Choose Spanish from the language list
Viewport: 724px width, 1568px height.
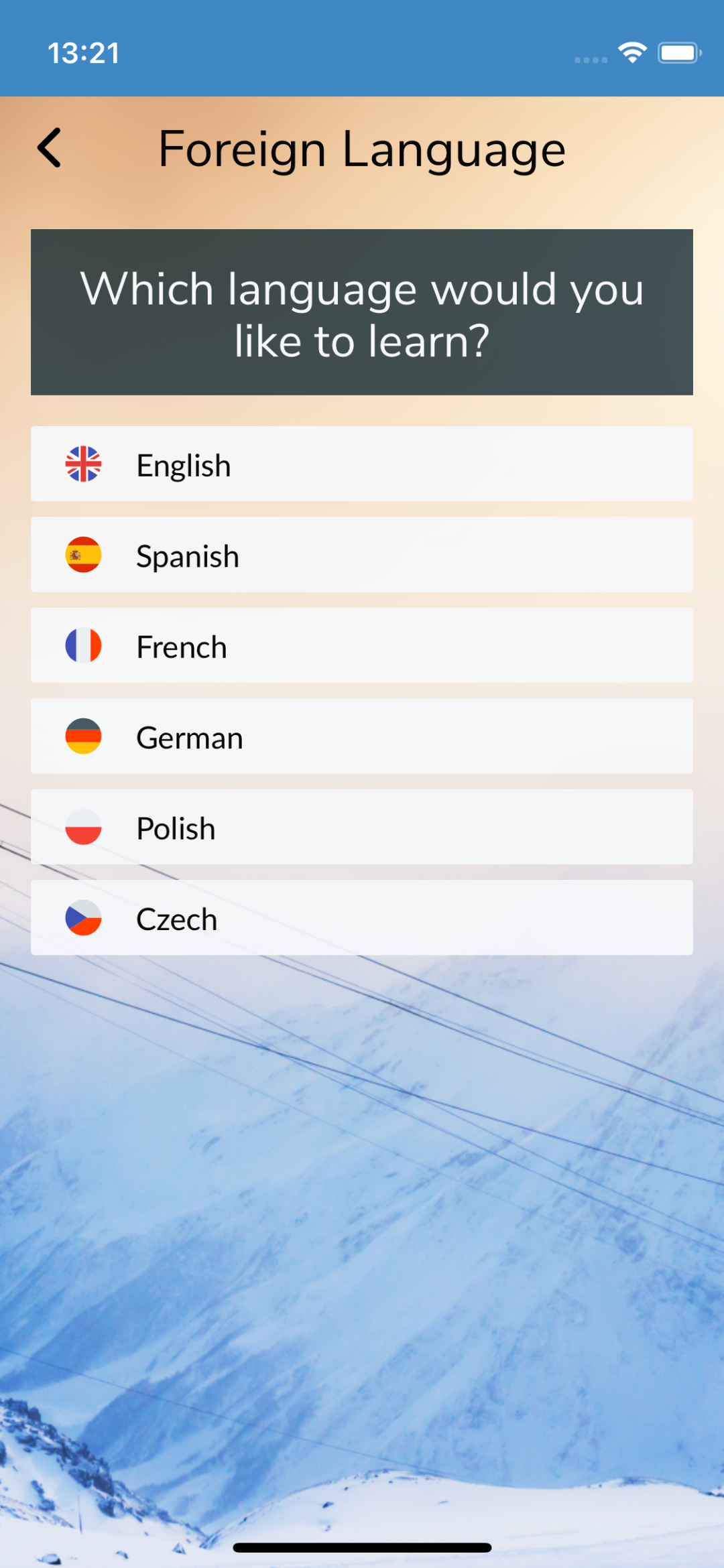pos(362,555)
